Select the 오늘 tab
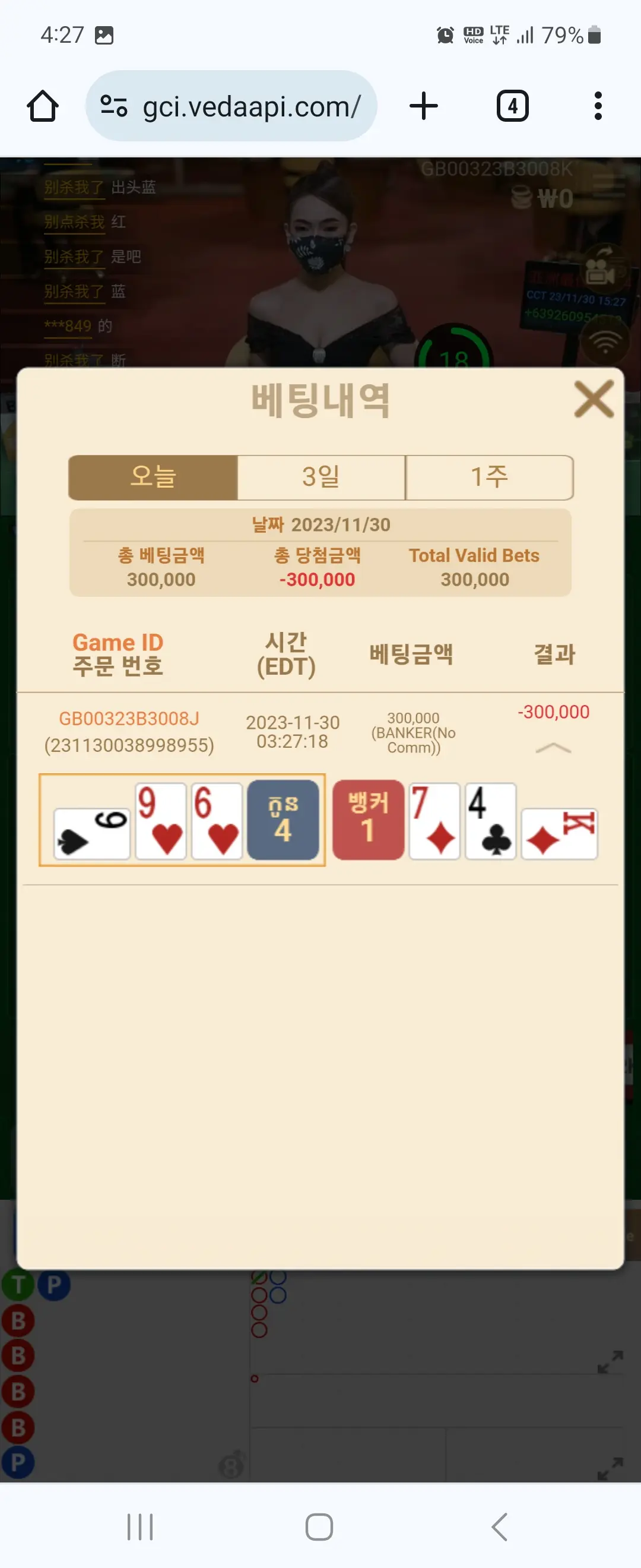The width and height of the screenshot is (641, 1568). coord(153,477)
